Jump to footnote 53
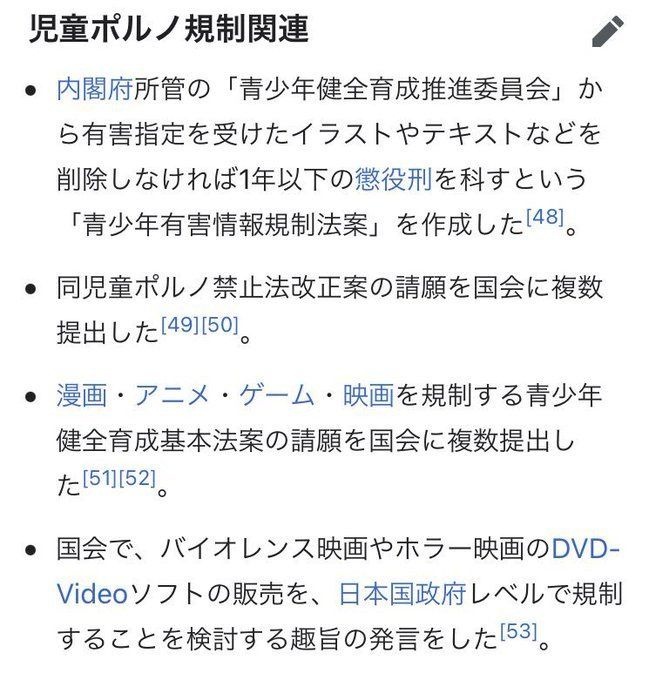Image resolution: width=649 pixels, height=680 pixels. (x=518, y=631)
